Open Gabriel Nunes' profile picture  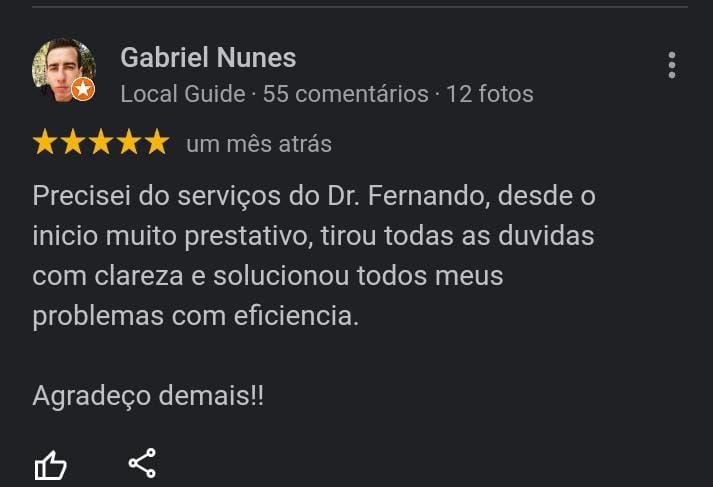[63, 69]
